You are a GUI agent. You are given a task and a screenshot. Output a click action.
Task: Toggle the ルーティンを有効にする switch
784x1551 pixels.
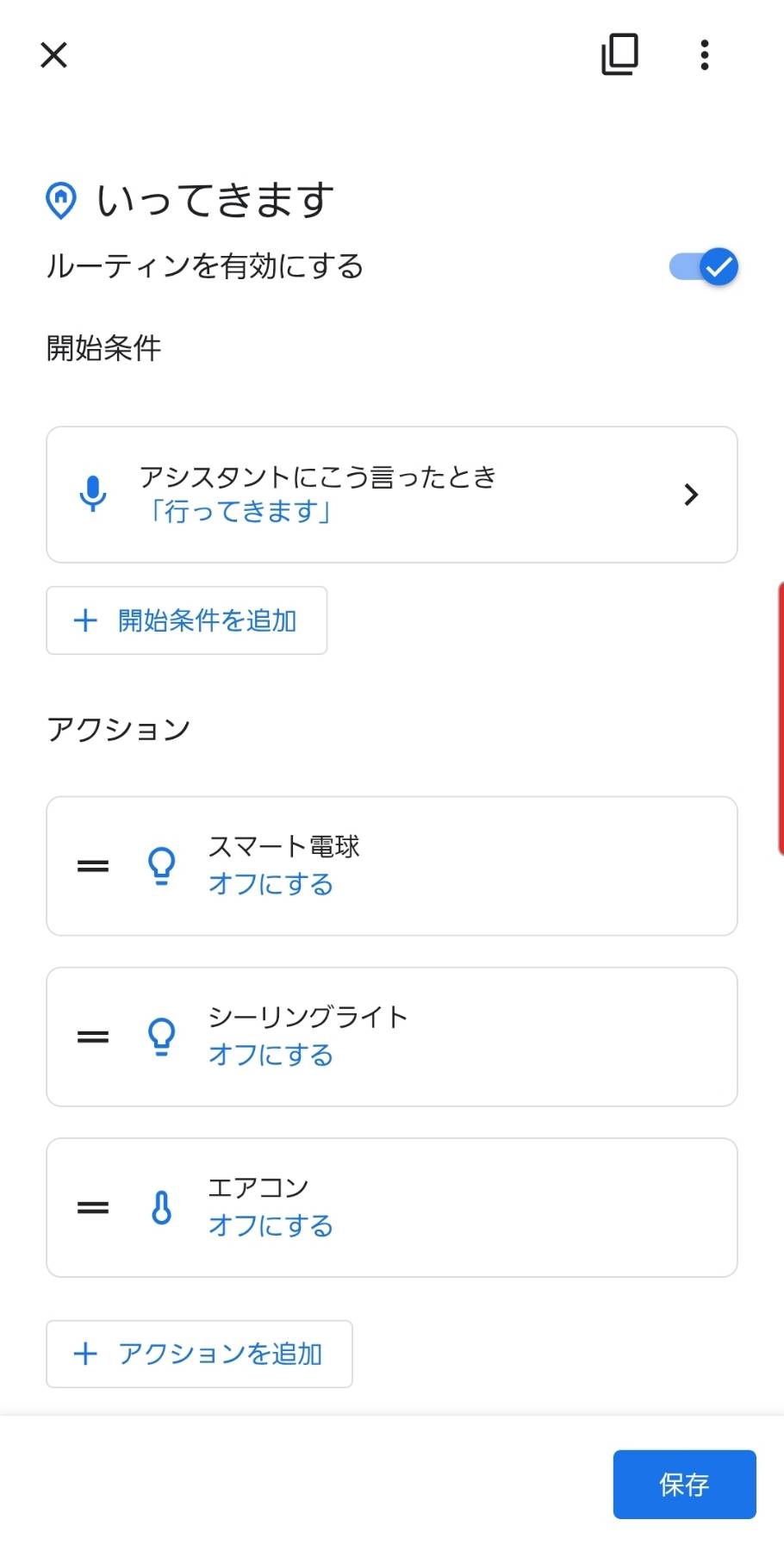(704, 266)
